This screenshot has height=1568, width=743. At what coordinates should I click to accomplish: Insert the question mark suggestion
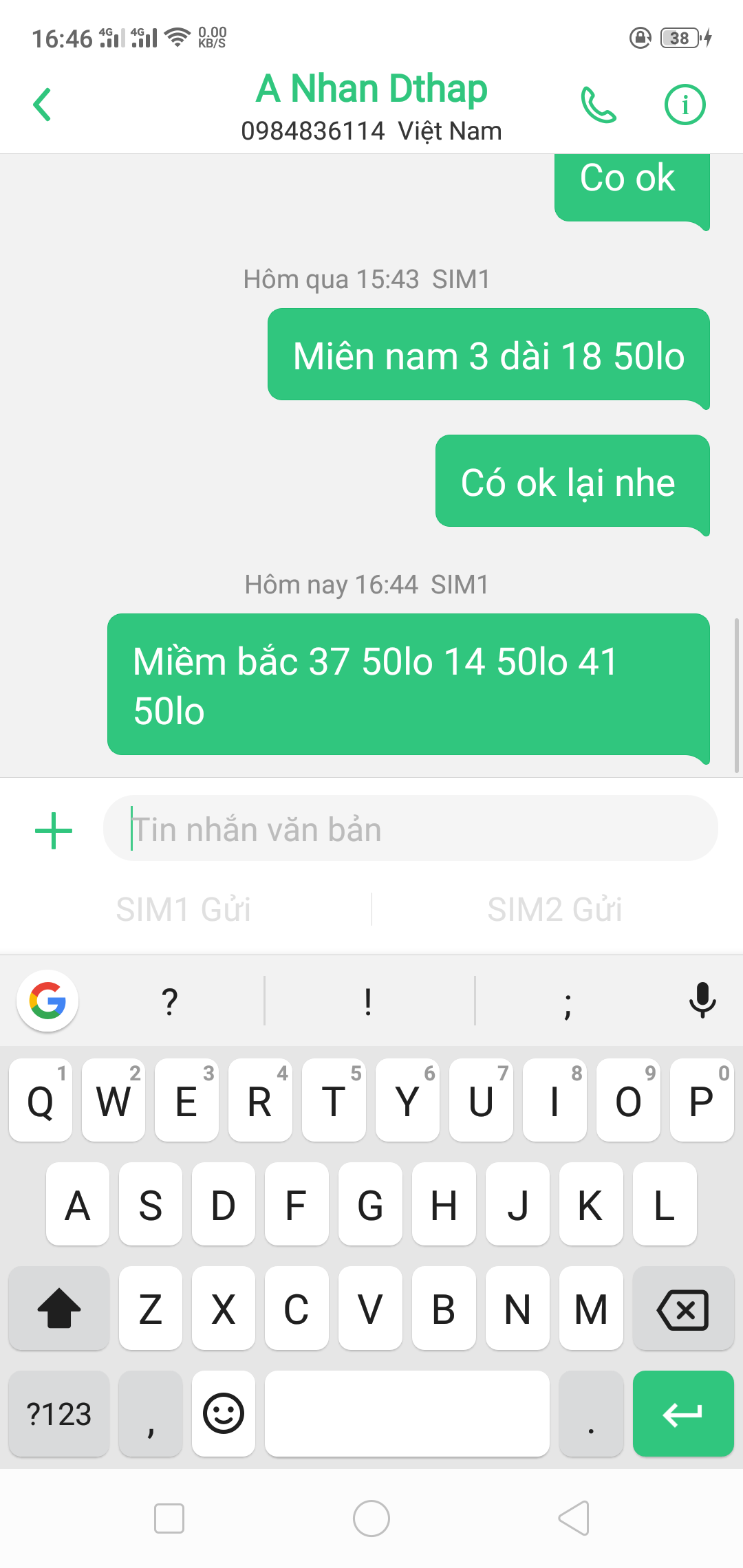pos(170,1001)
